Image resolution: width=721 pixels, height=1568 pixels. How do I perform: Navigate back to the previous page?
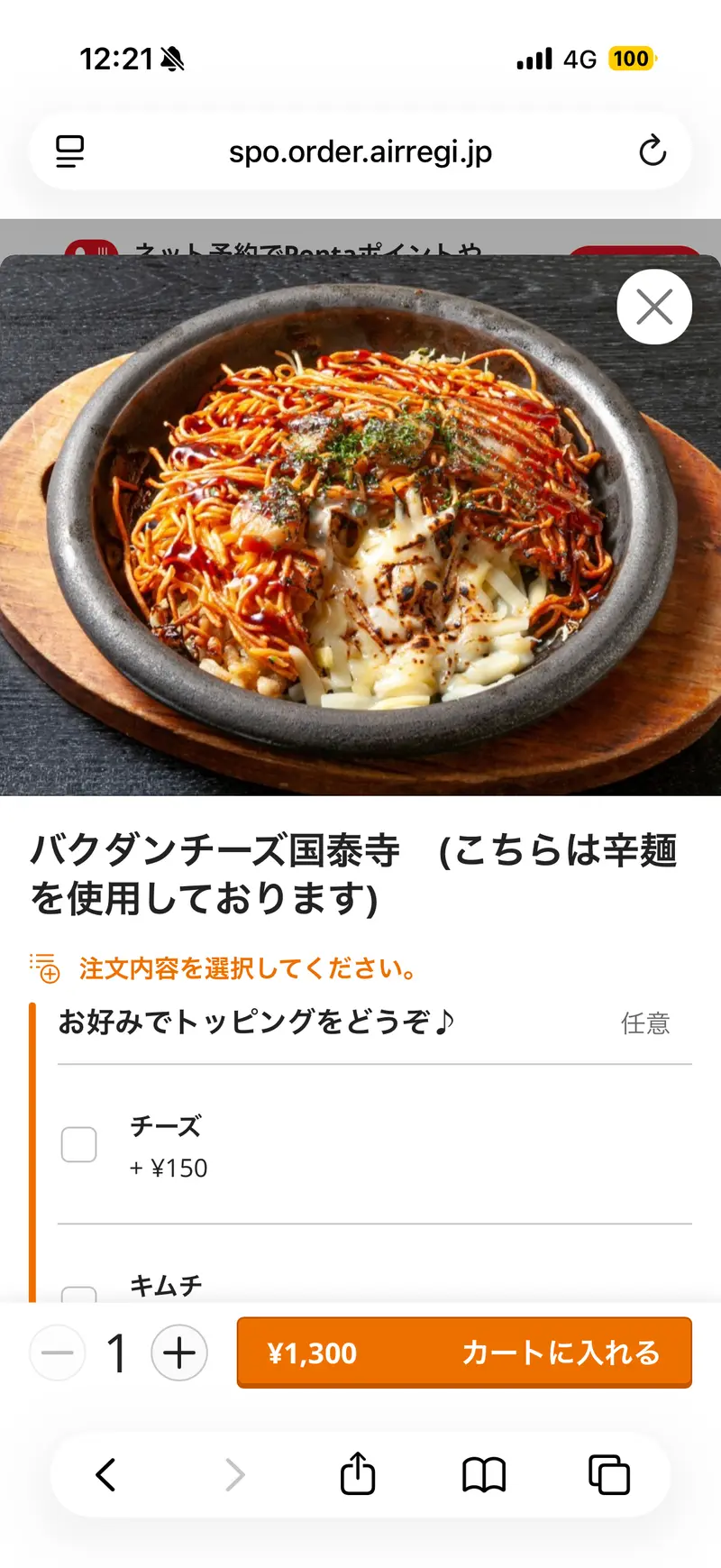pos(105,1475)
